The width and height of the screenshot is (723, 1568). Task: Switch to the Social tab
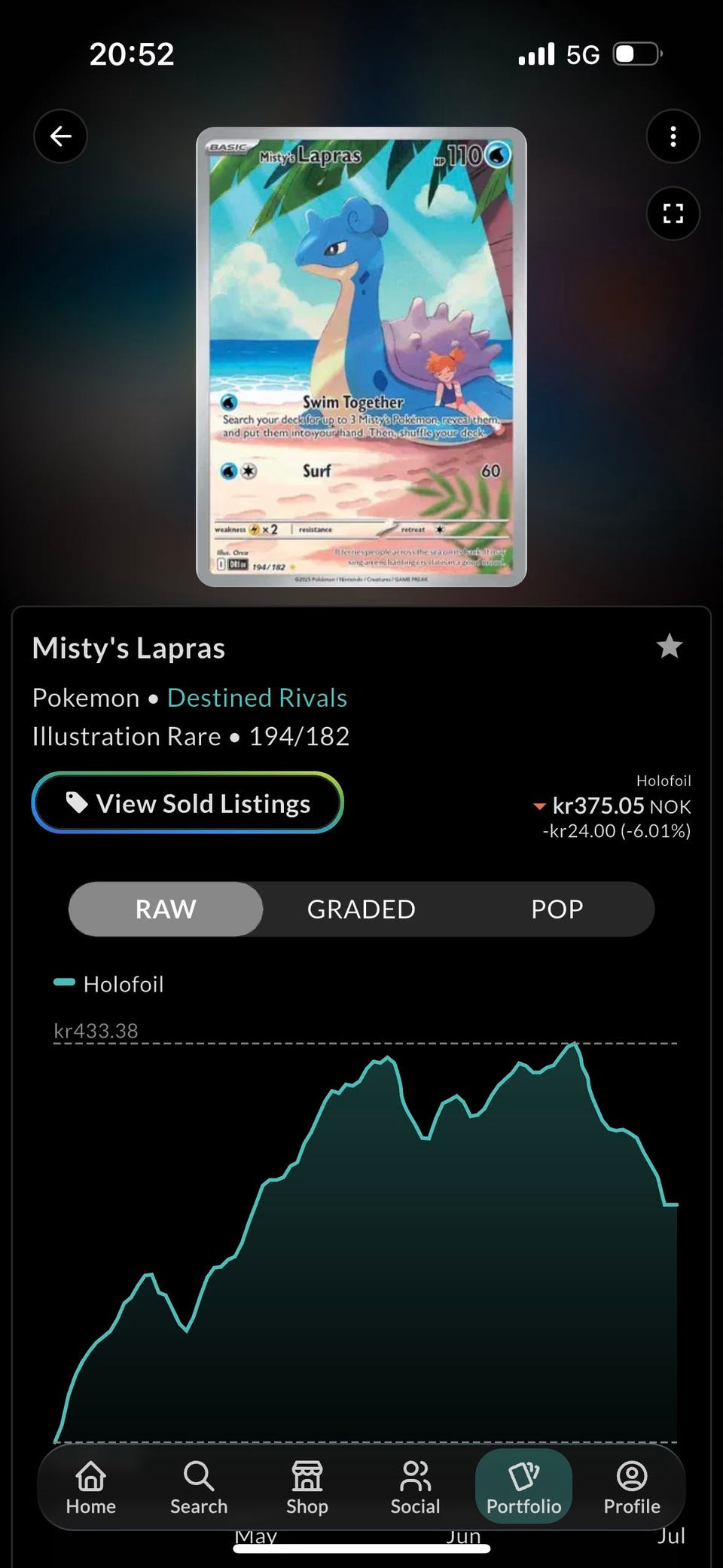[x=415, y=1487]
